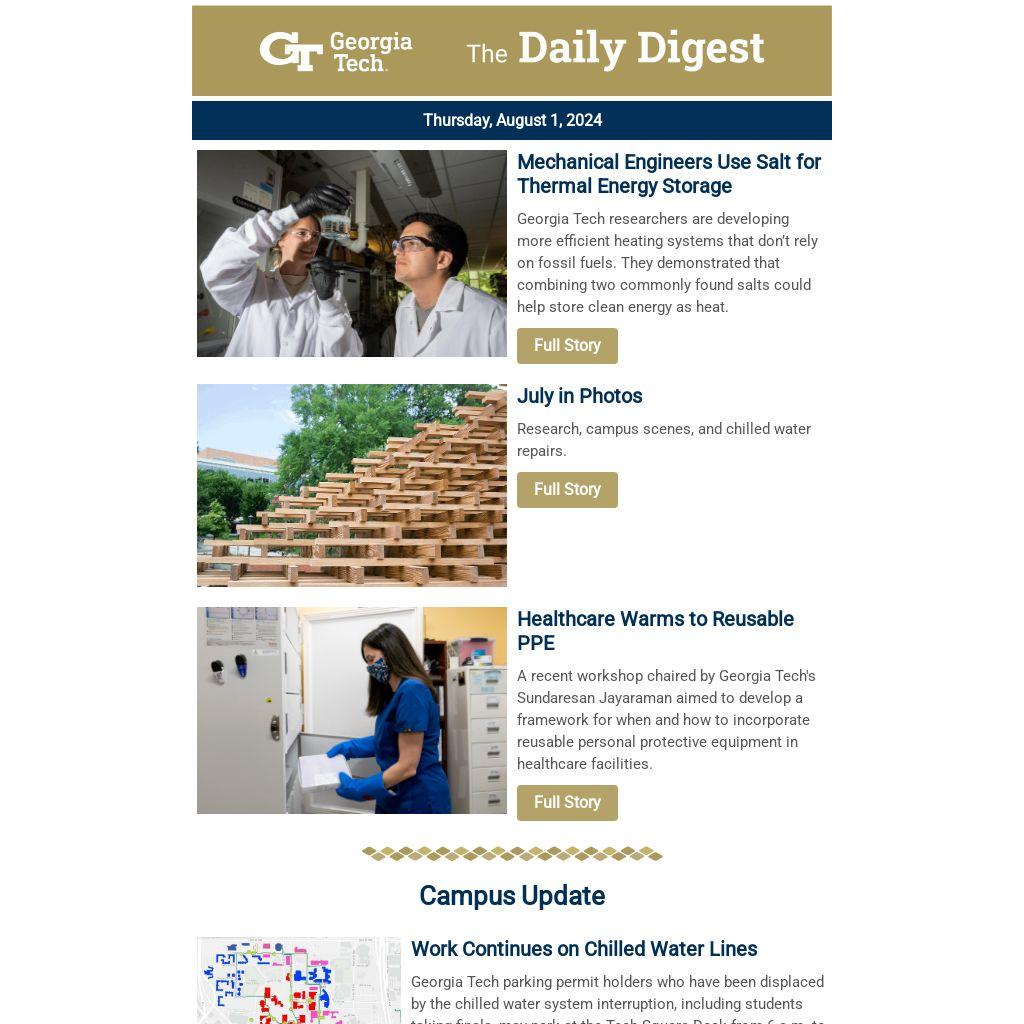
Task: Tap the campus map thumbnail
Action: pos(299,981)
